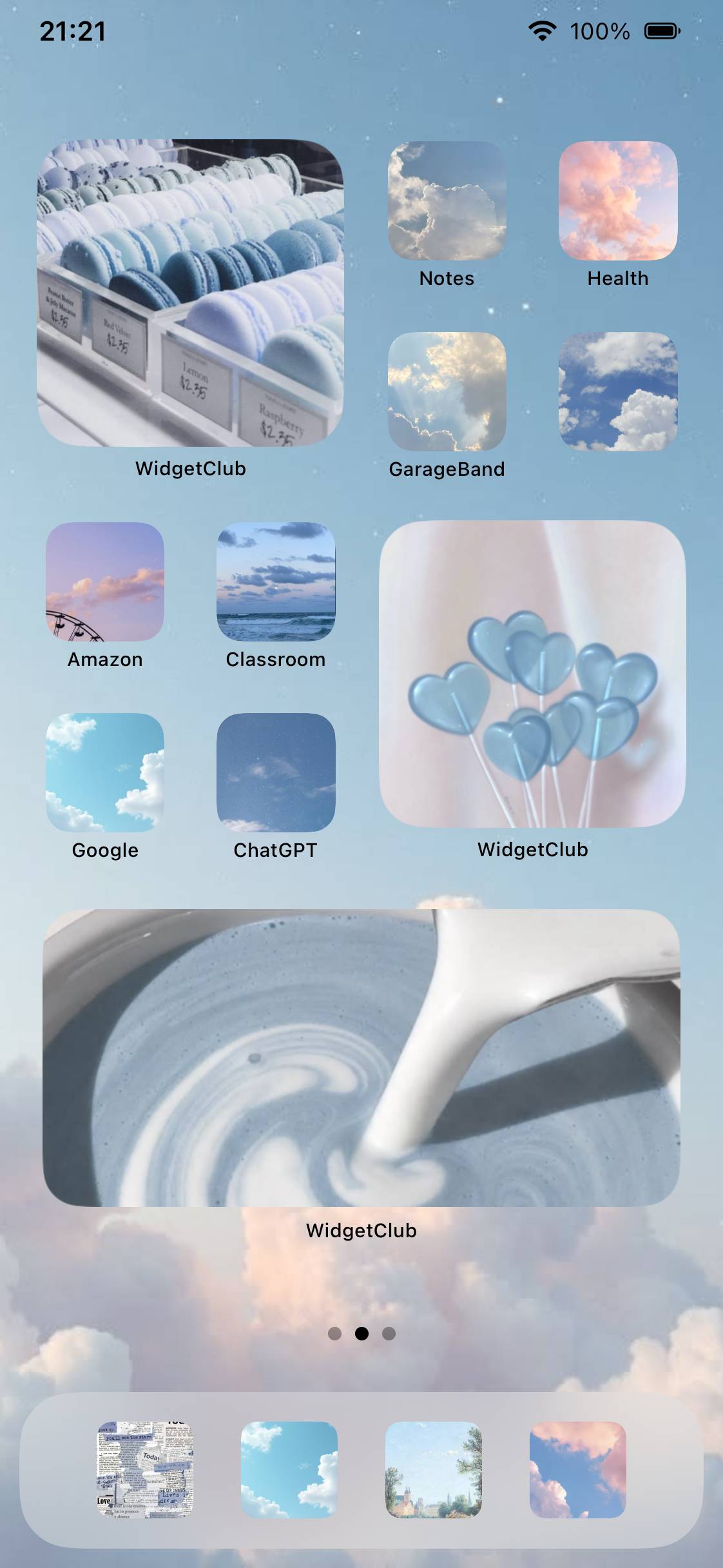
Task: Open the landscape painting dock icon
Action: 434,1469
